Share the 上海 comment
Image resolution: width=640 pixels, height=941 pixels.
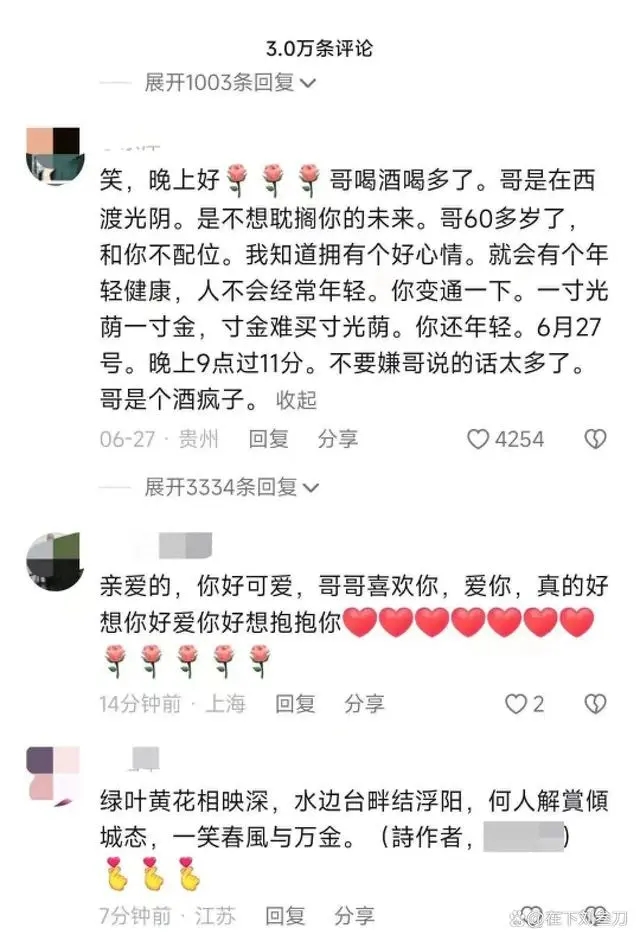364,704
